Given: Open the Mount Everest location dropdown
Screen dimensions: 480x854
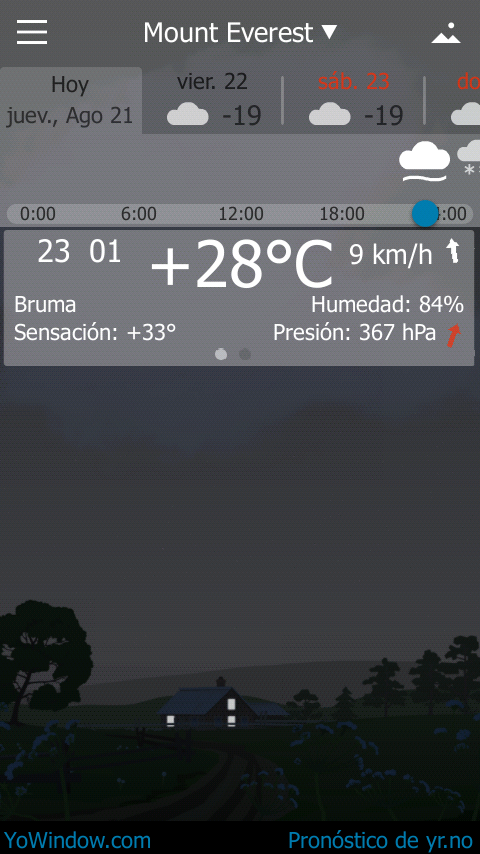Looking at the screenshot, I should 240,33.
